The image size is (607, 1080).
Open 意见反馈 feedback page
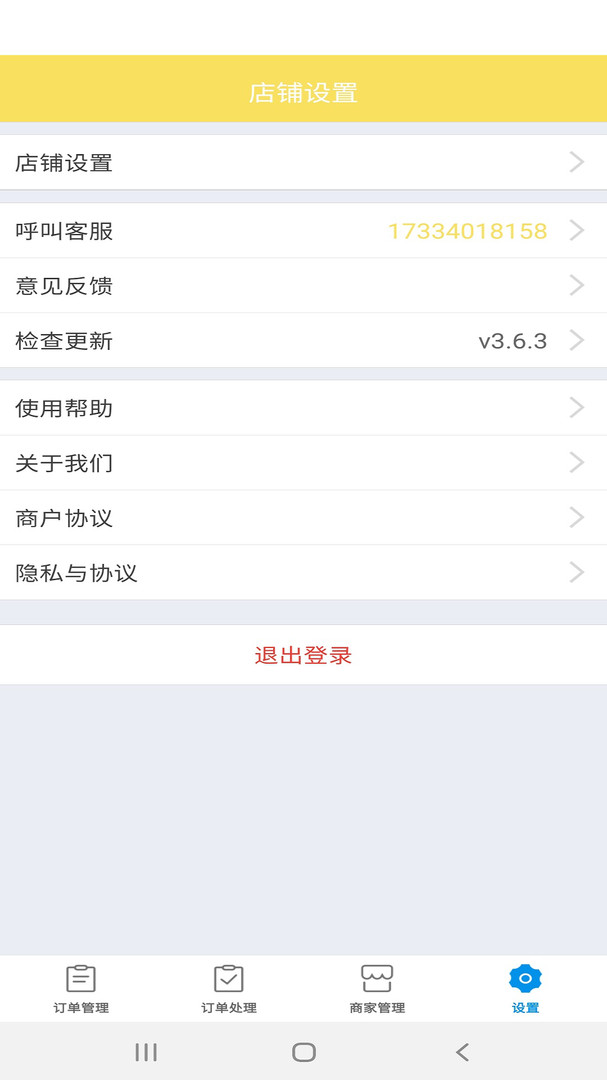(303, 286)
